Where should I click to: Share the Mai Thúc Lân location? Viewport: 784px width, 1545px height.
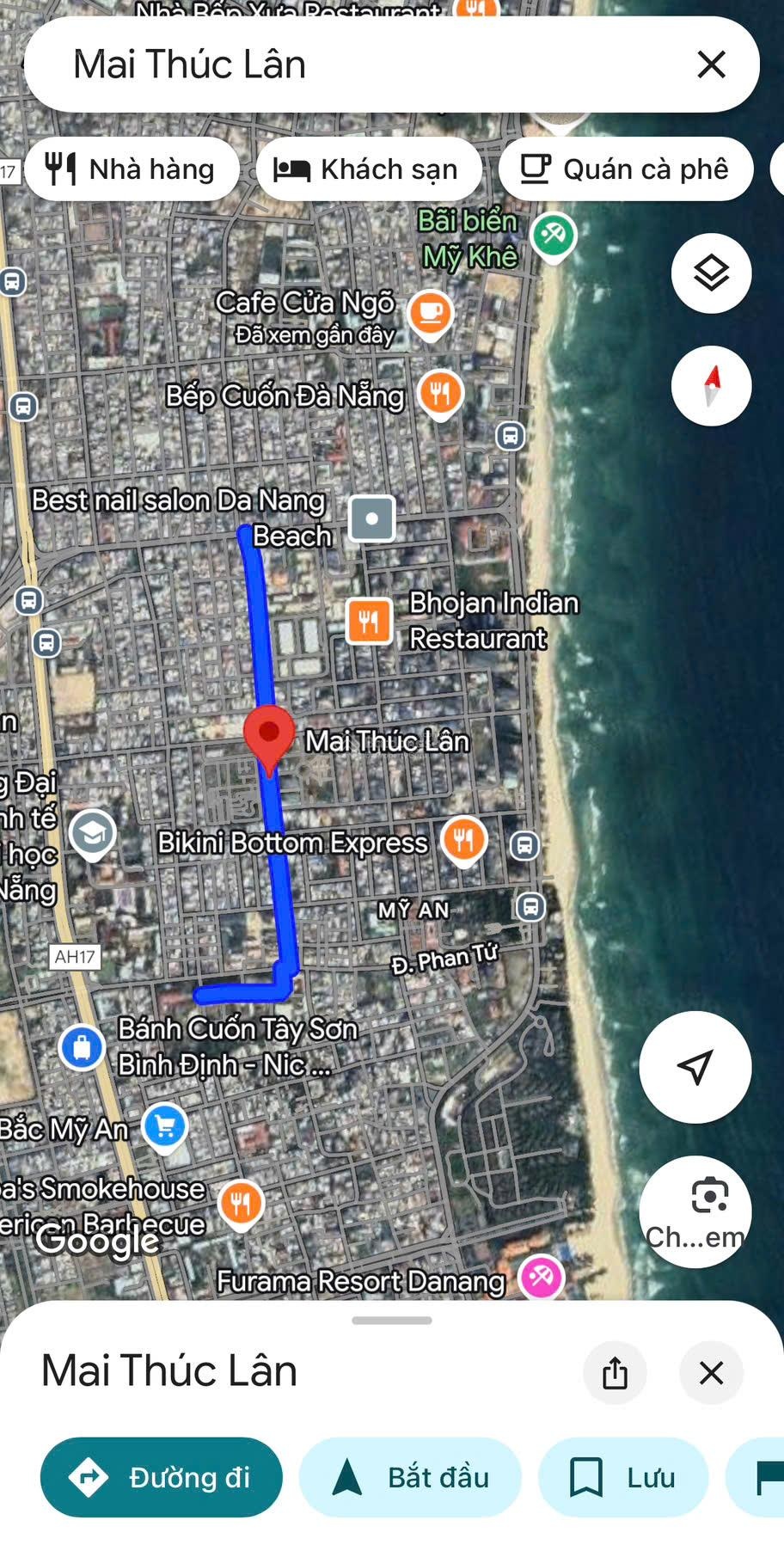(x=615, y=1372)
